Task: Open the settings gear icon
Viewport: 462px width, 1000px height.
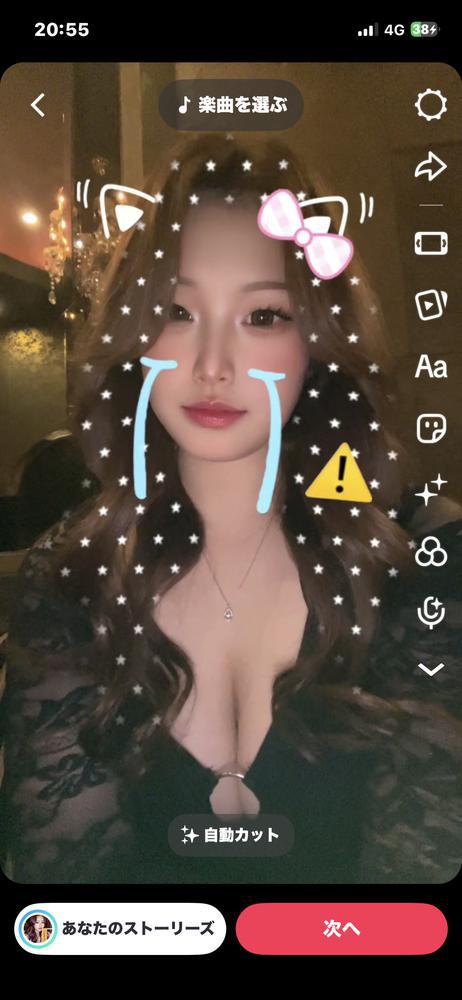Action: pos(431,105)
